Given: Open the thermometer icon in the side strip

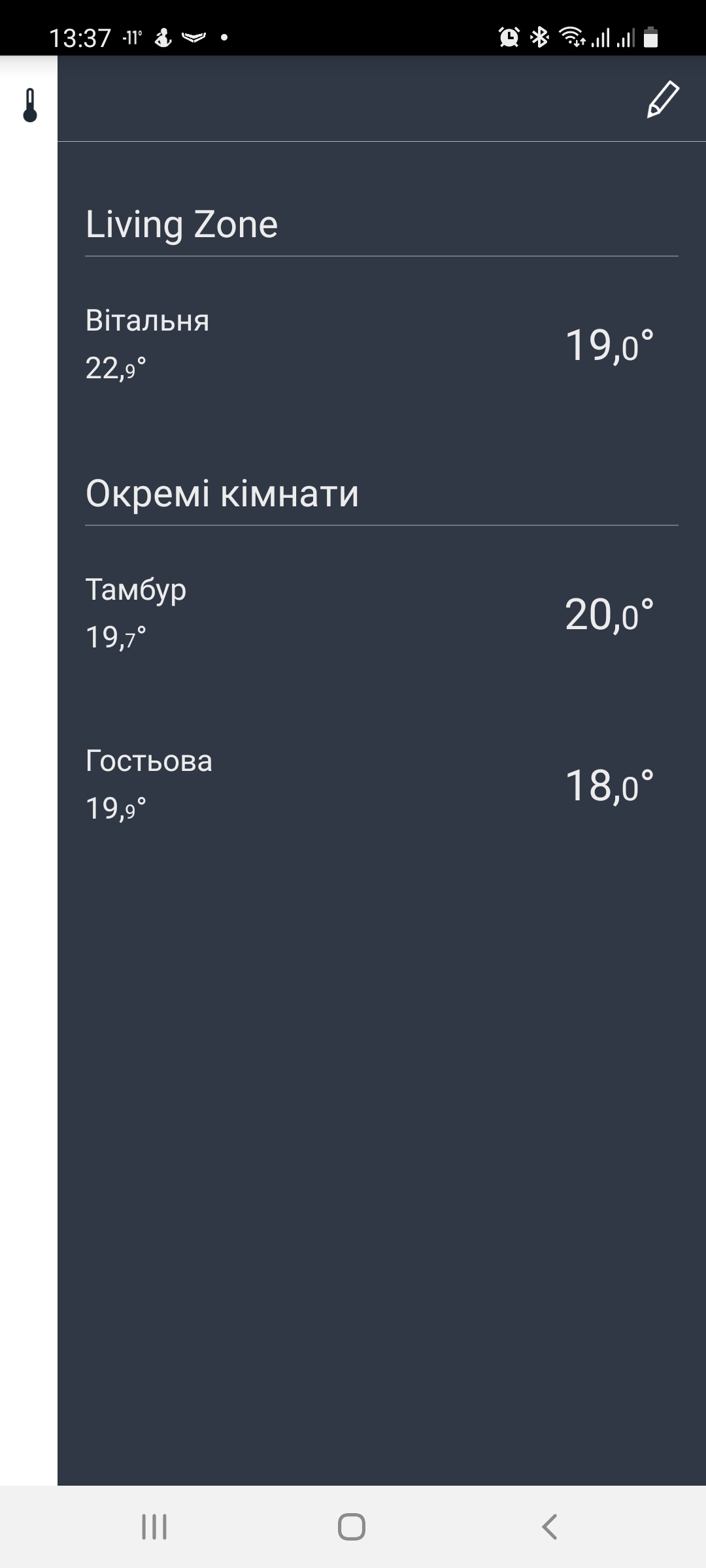Looking at the screenshot, I should click(x=29, y=105).
